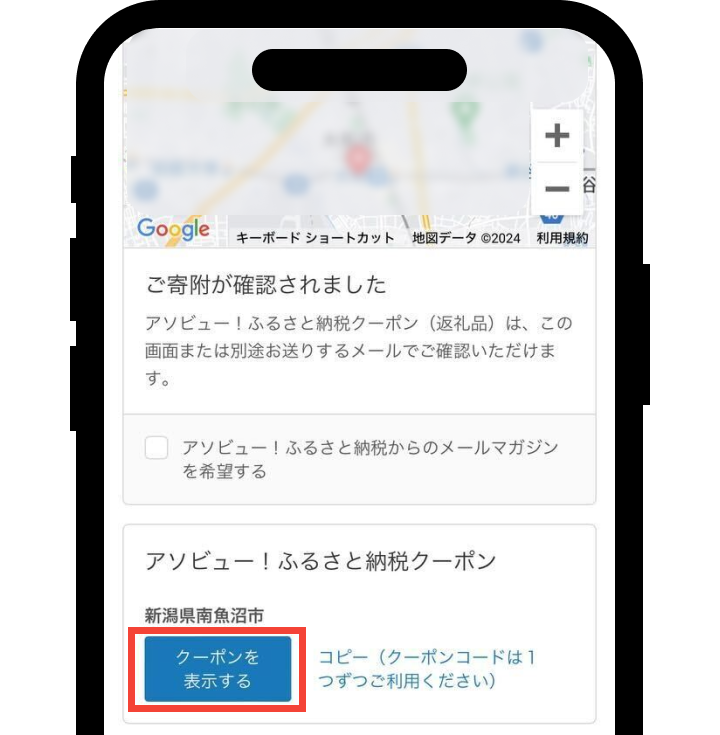This screenshot has width=720, height=735.
Task: Tap the クーポンを表示する button
Action: click(x=218, y=669)
